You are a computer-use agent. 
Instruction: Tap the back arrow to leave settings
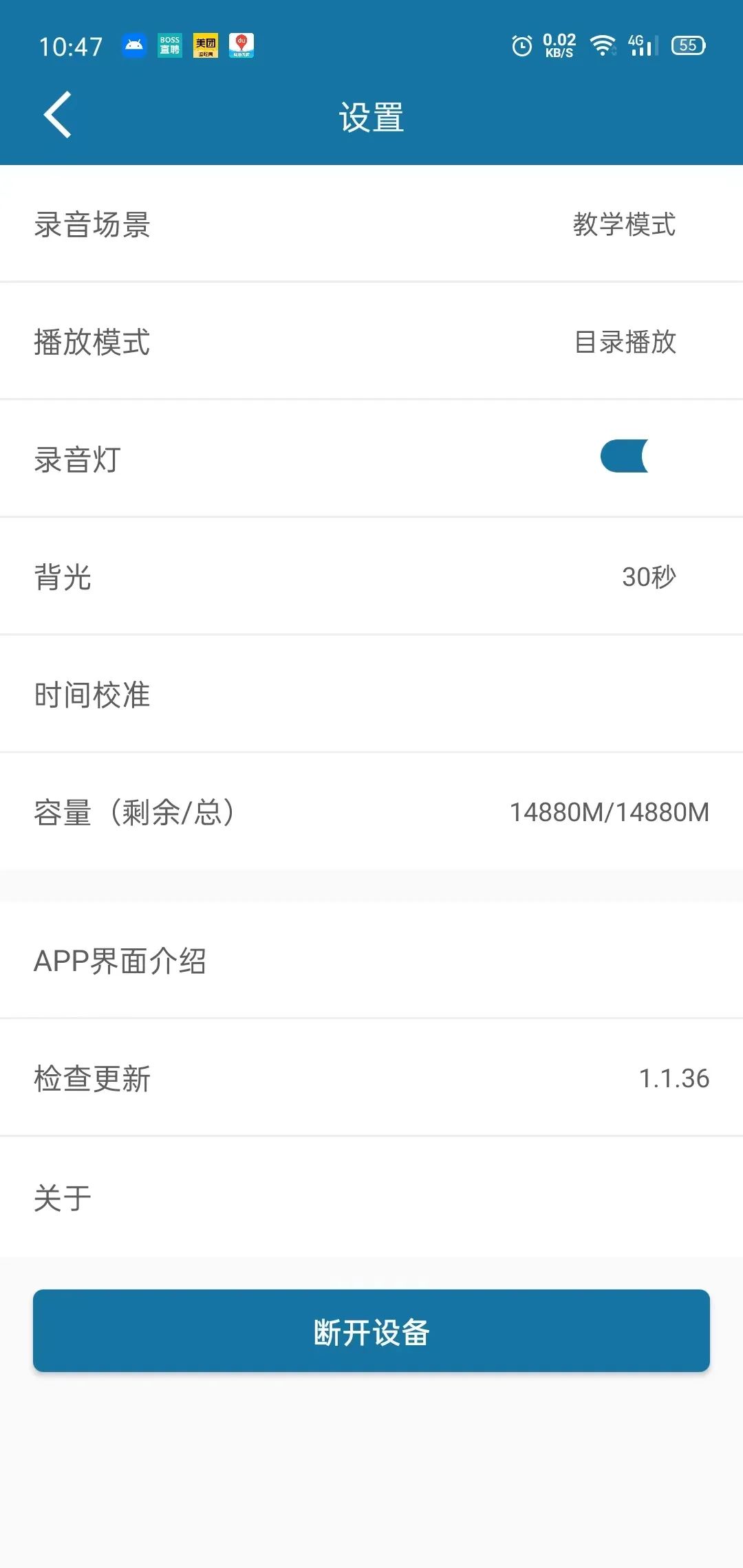click(x=56, y=114)
